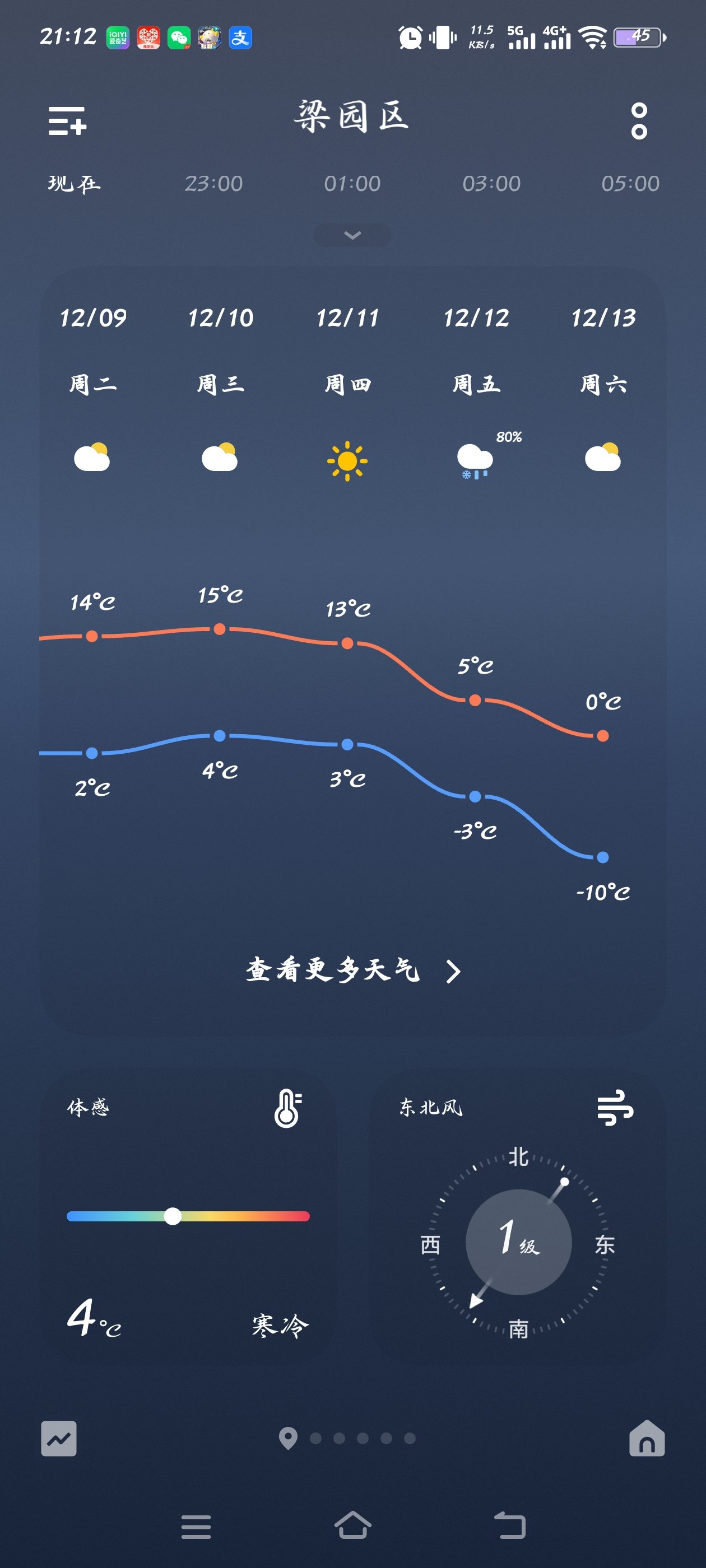Tap the house icon at bottom right

pos(646,1438)
